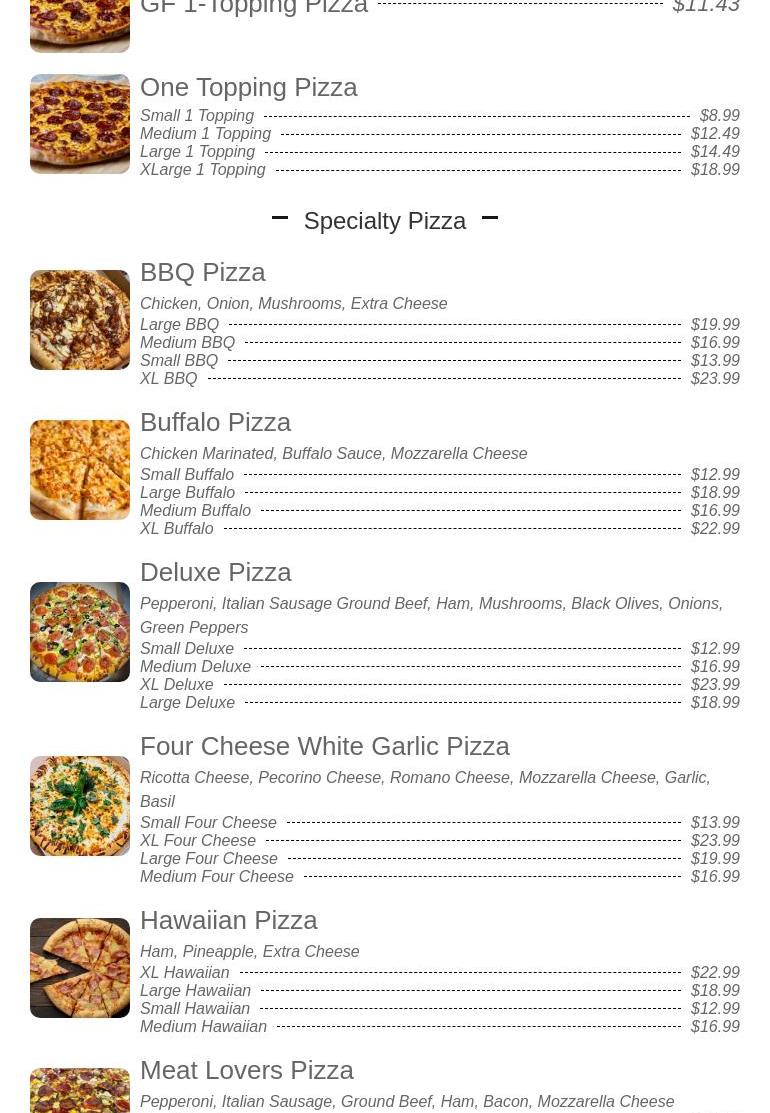Open the One Topping Pizza photo

click(80, 124)
